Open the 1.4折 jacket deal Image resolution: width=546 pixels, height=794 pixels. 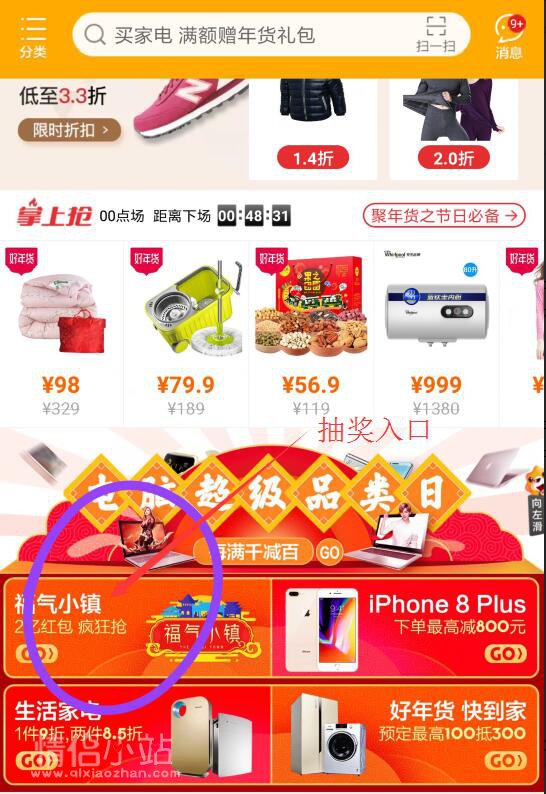(x=313, y=129)
